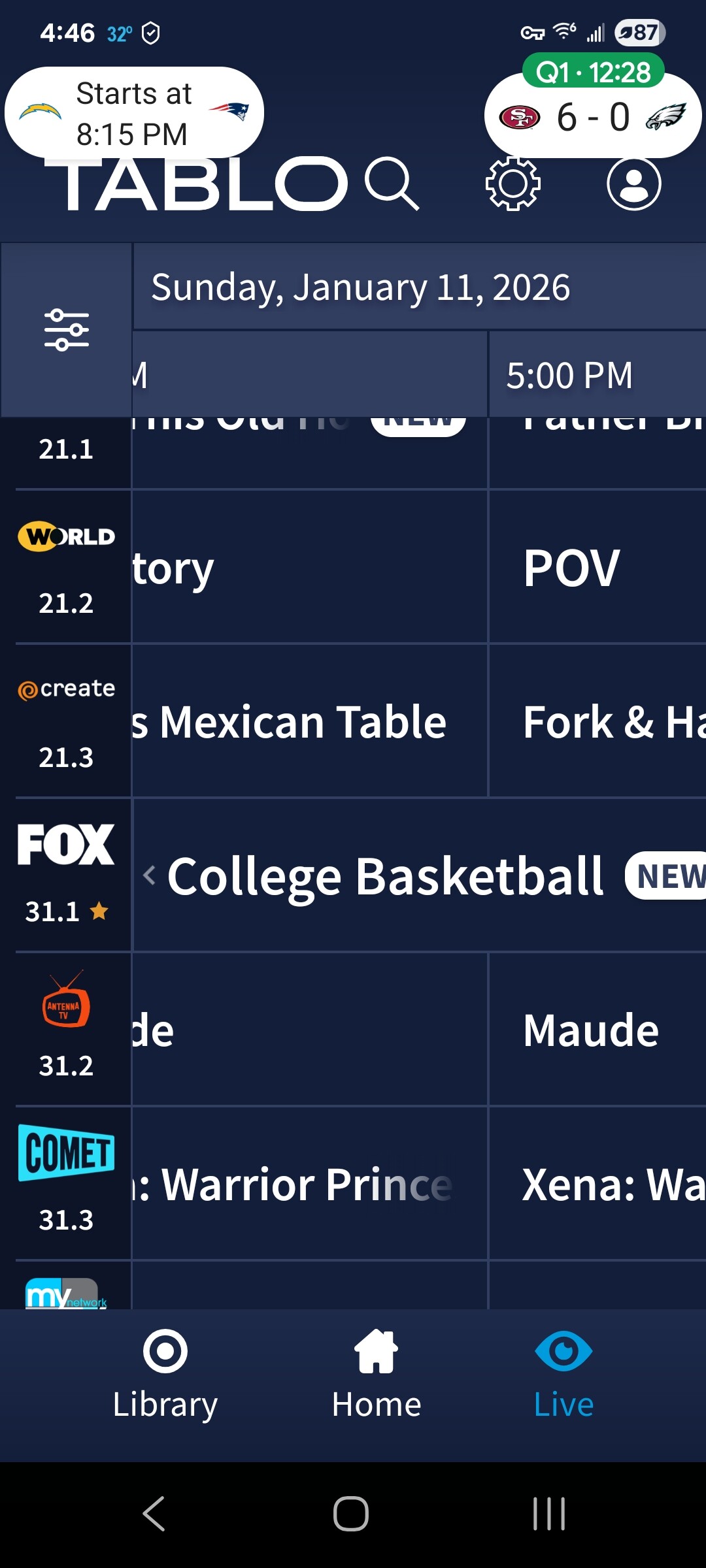This screenshot has height=1568, width=706.
Task: Select POV on World 21.2
Action: [x=596, y=567]
